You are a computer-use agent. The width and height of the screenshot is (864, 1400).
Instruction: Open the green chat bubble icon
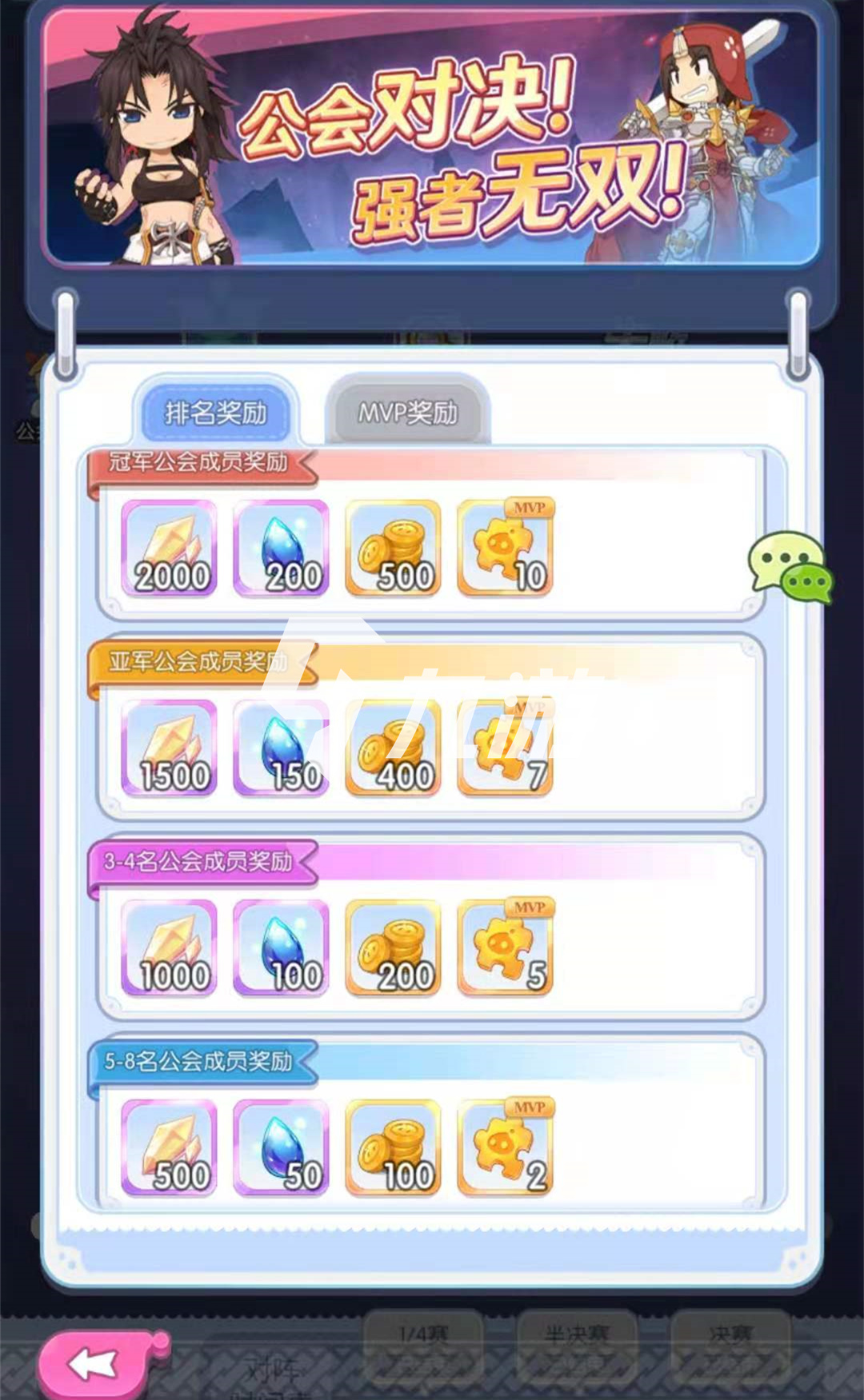(x=790, y=567)
